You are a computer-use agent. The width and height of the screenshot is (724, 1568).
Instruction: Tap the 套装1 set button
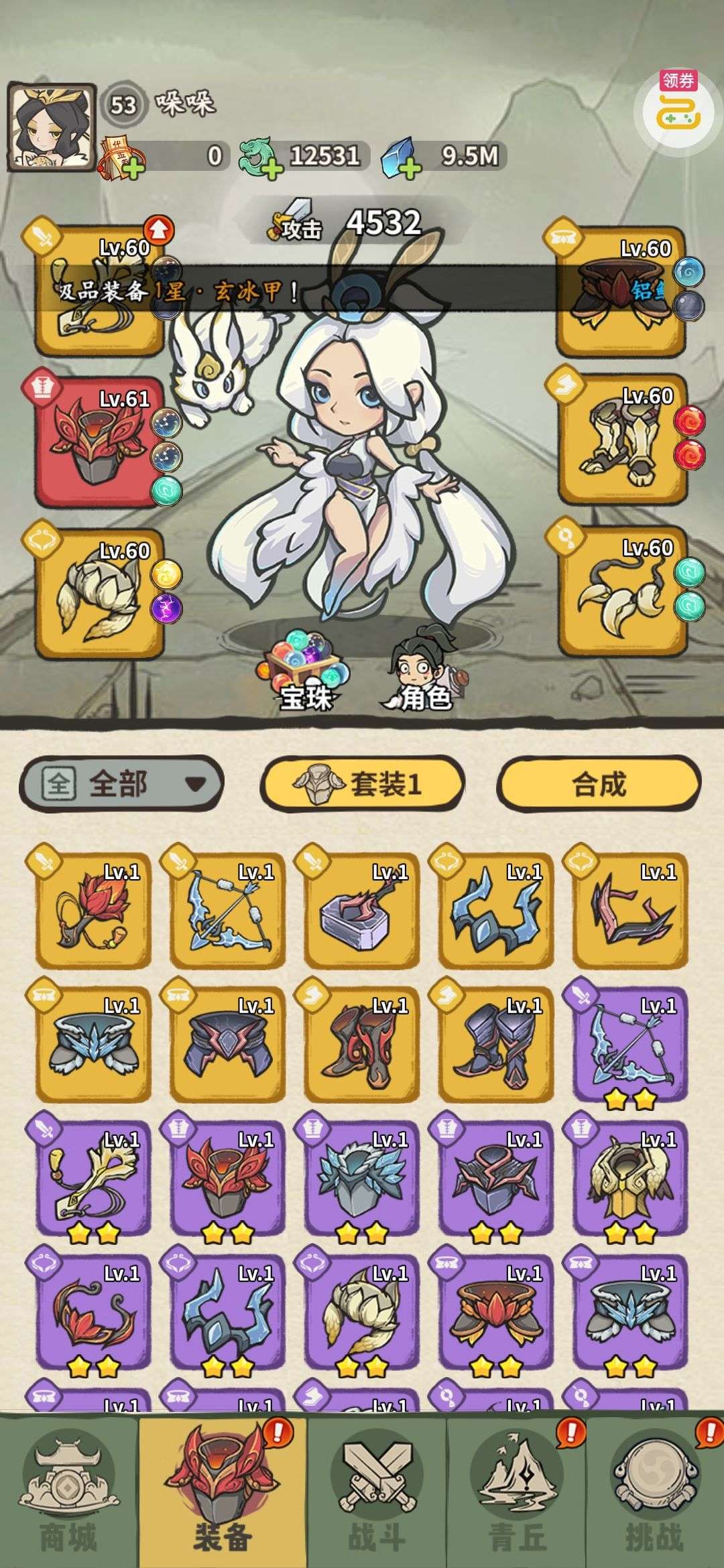coord(362,783)
